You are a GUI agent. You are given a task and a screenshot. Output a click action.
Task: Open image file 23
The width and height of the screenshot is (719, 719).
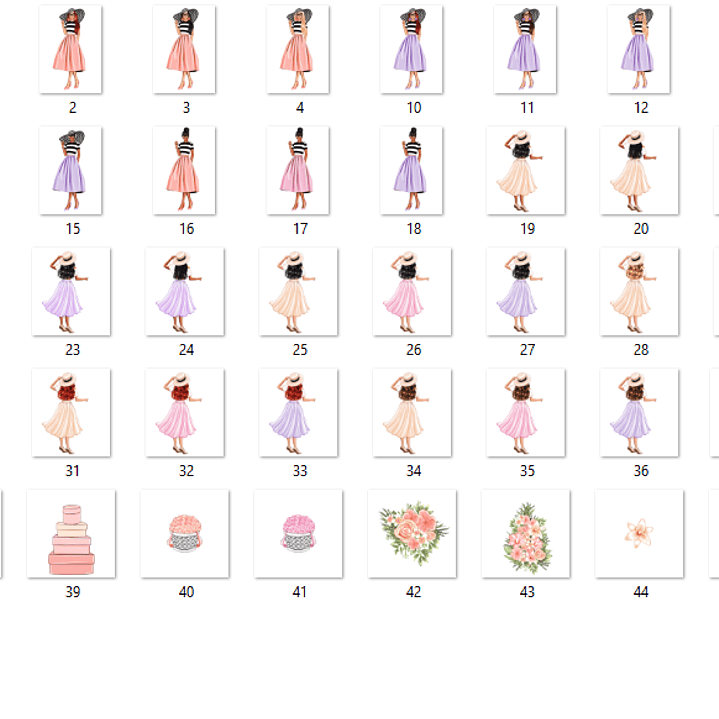72,291
